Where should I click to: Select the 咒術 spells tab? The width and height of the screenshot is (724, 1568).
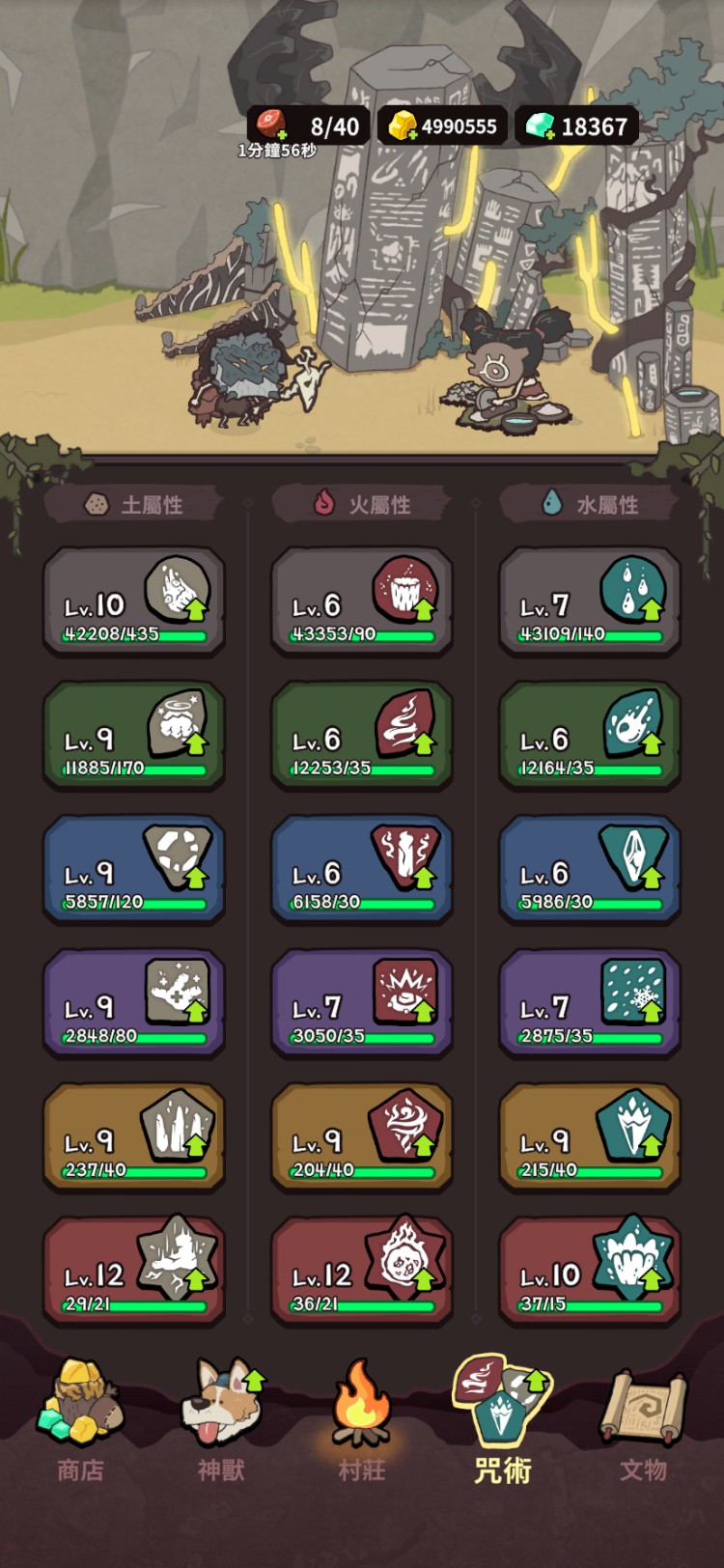click(502, 1419)
